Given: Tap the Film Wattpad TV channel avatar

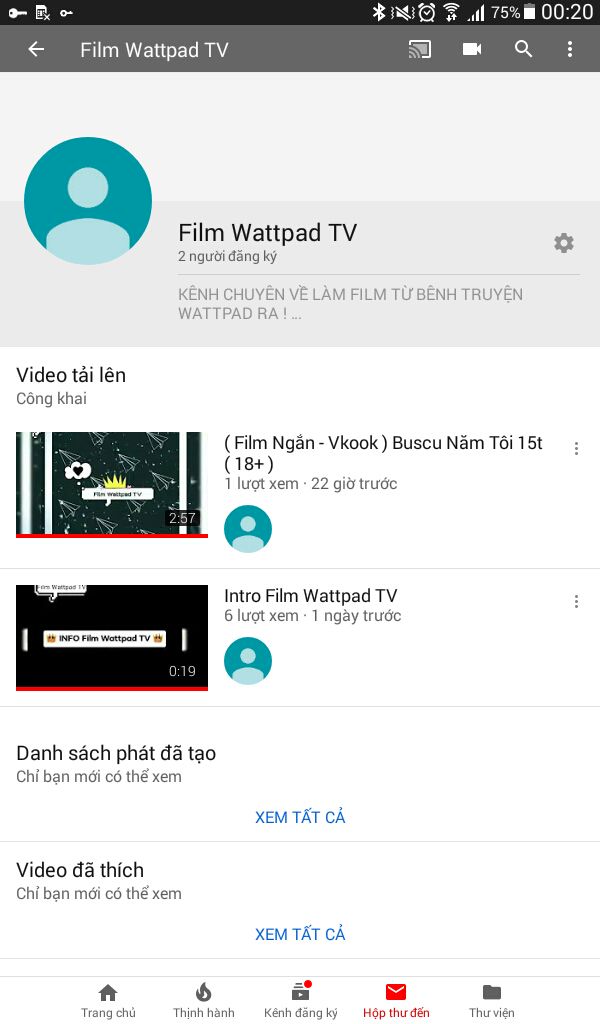Looking at the screenshot, I should 88,201.
